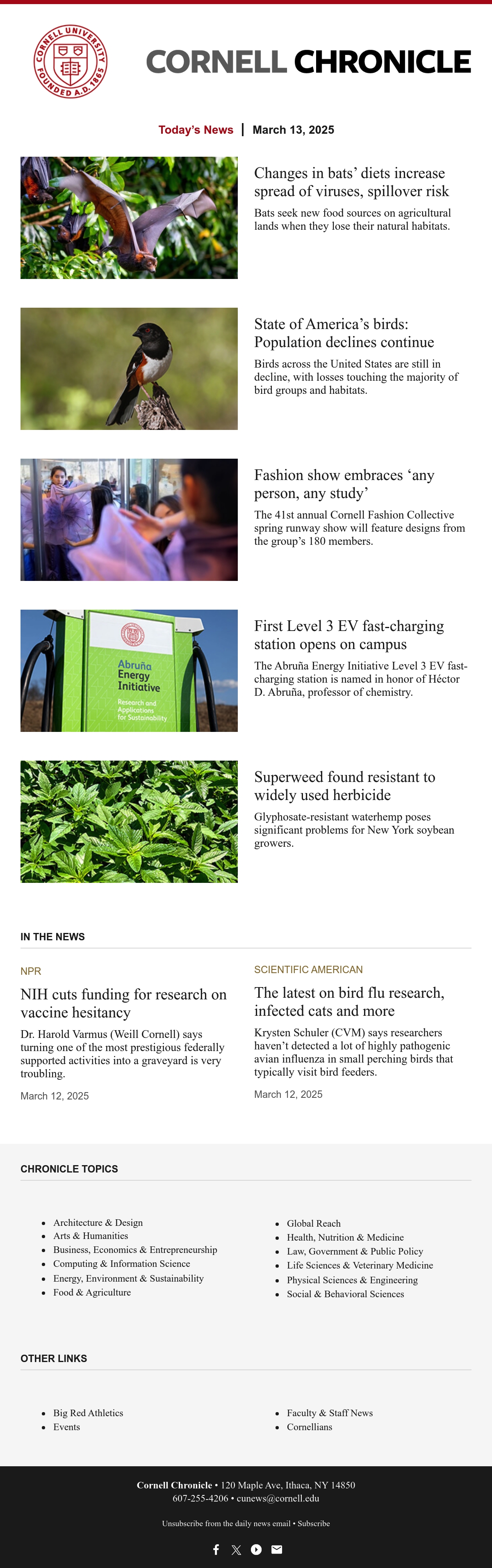The width and height of the screenshot is (492, 1568).
Task: Read NPR story on NIH vaccine hesitancy cuts
Action: click(123, 1003)
